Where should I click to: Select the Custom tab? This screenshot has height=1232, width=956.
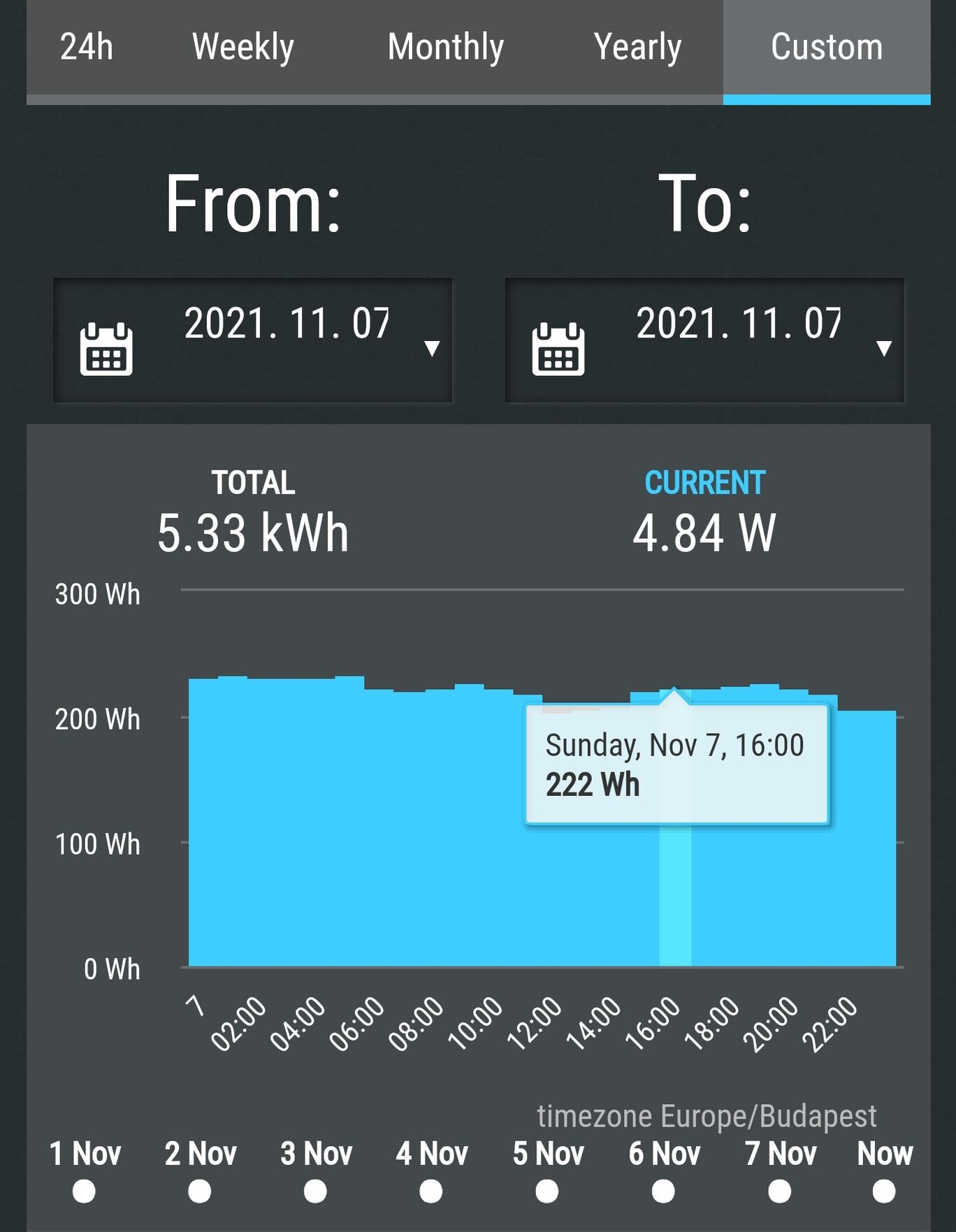(826, 48)
